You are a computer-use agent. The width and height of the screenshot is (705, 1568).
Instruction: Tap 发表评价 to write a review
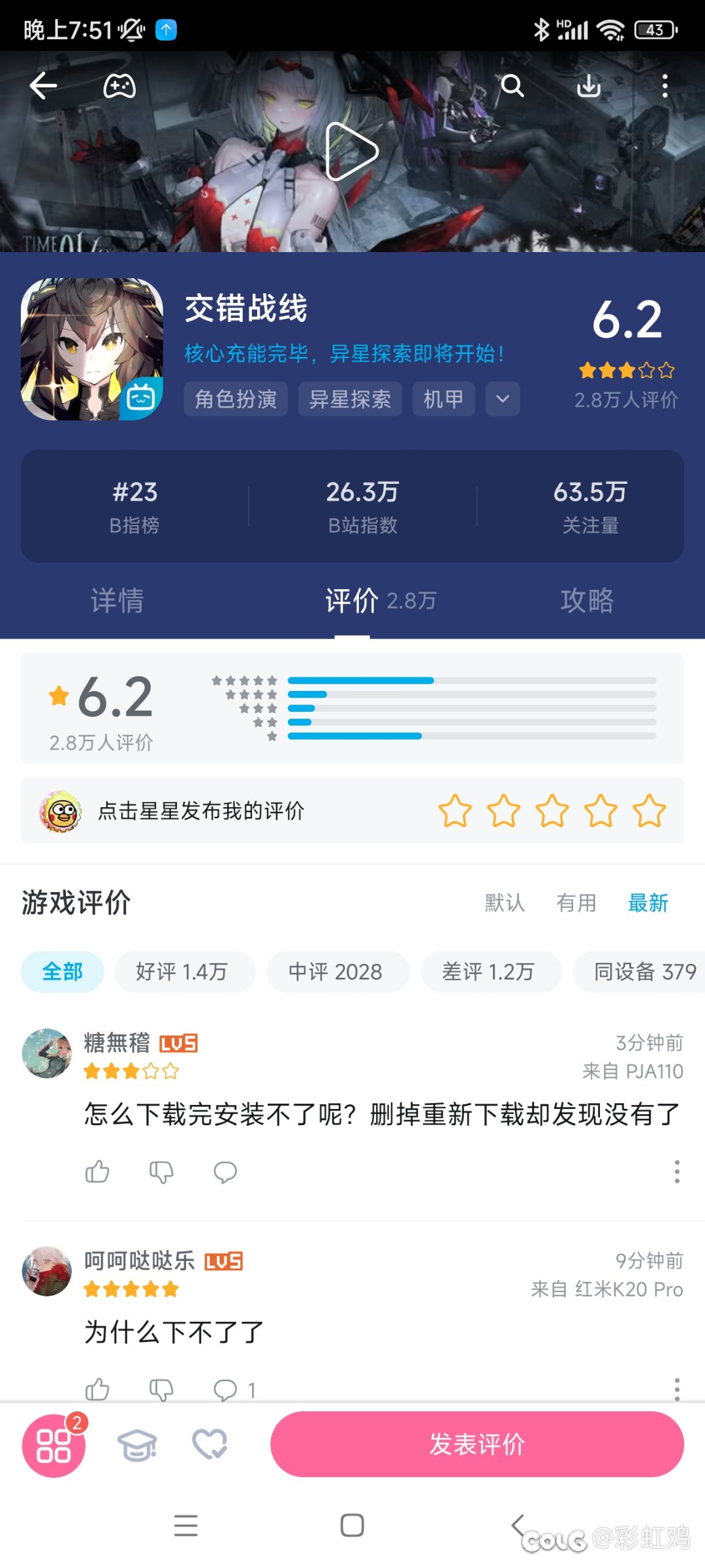477,1444
